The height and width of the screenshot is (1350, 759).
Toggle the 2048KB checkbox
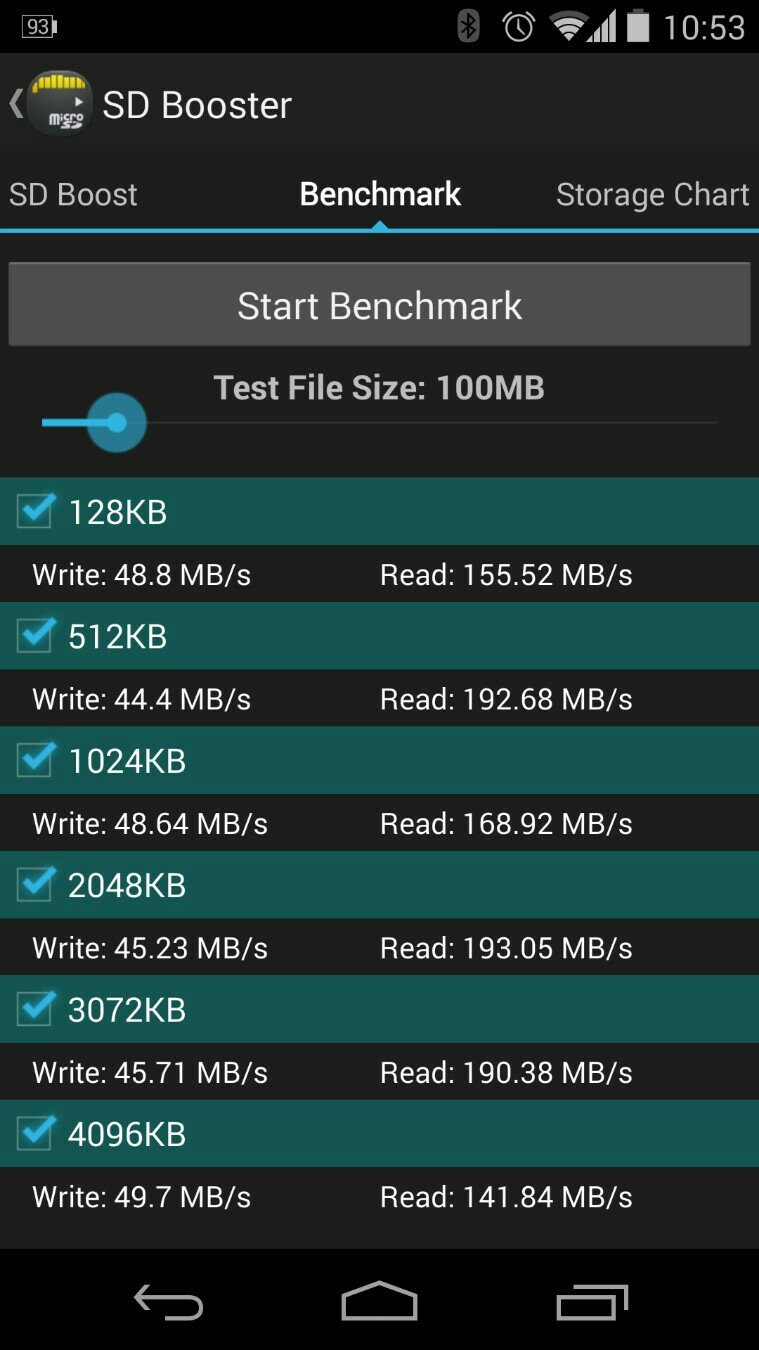click(x=36, y=885)
